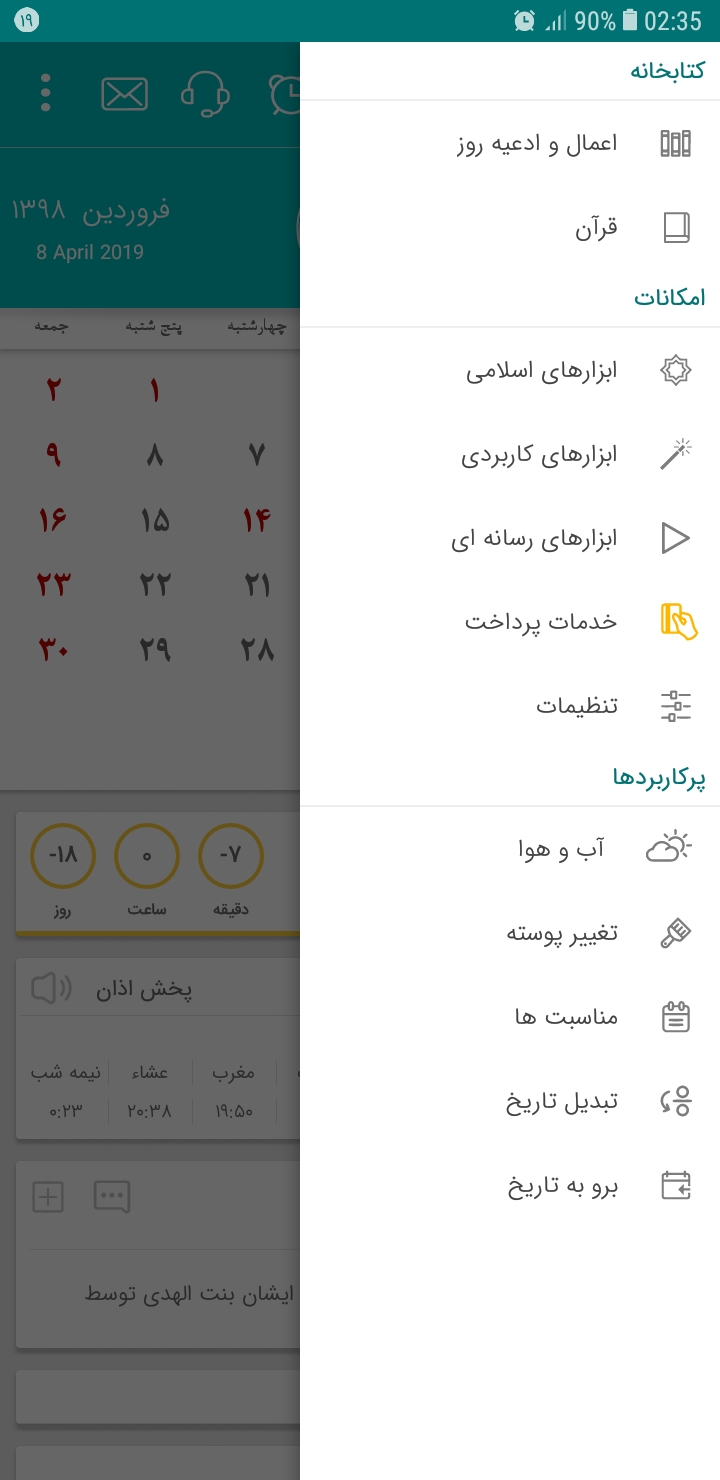Open the Quran (قرآن) section
This screenshot has height=1480, width=720.
(x=677, y=227)
